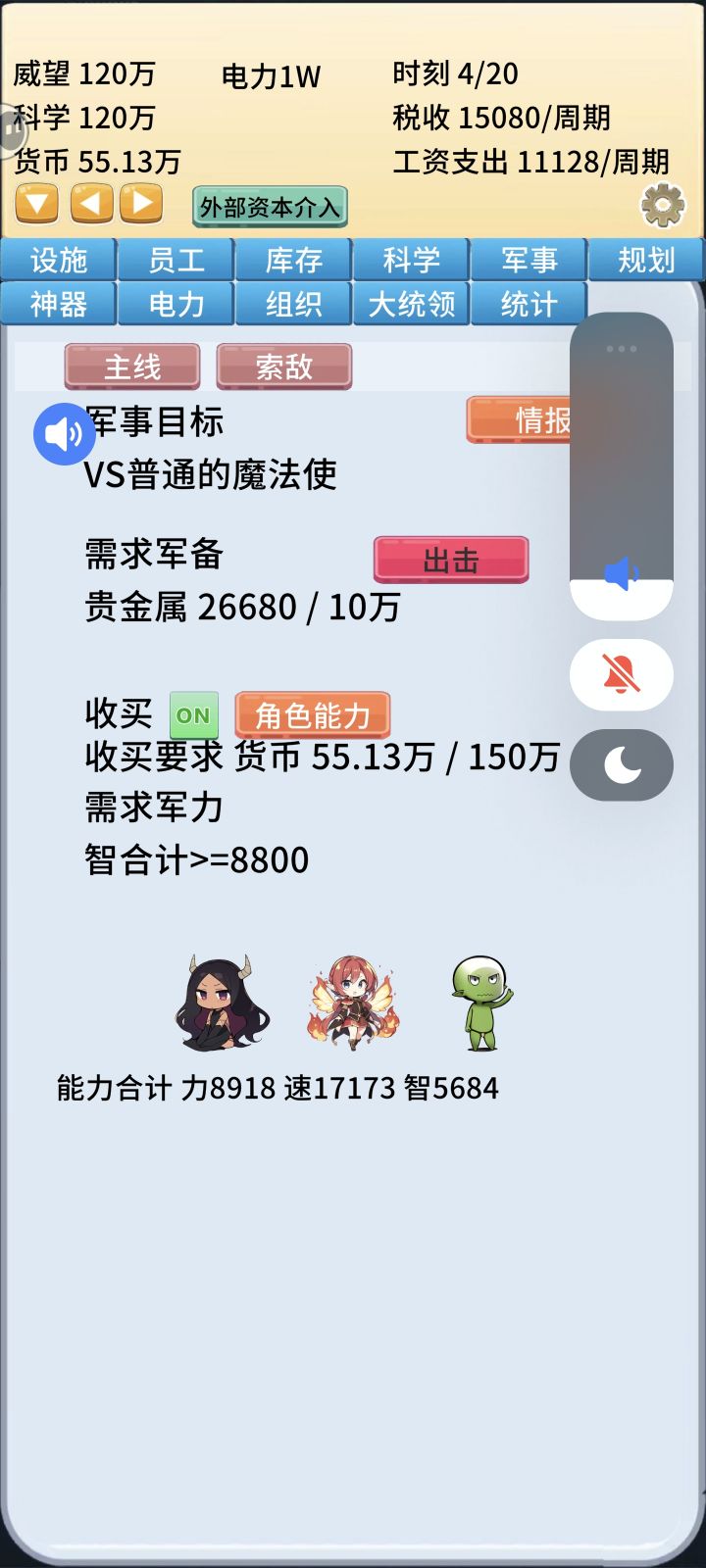
Task: Click the three-dot handle atop the side panel
Action: coord(620,347)
